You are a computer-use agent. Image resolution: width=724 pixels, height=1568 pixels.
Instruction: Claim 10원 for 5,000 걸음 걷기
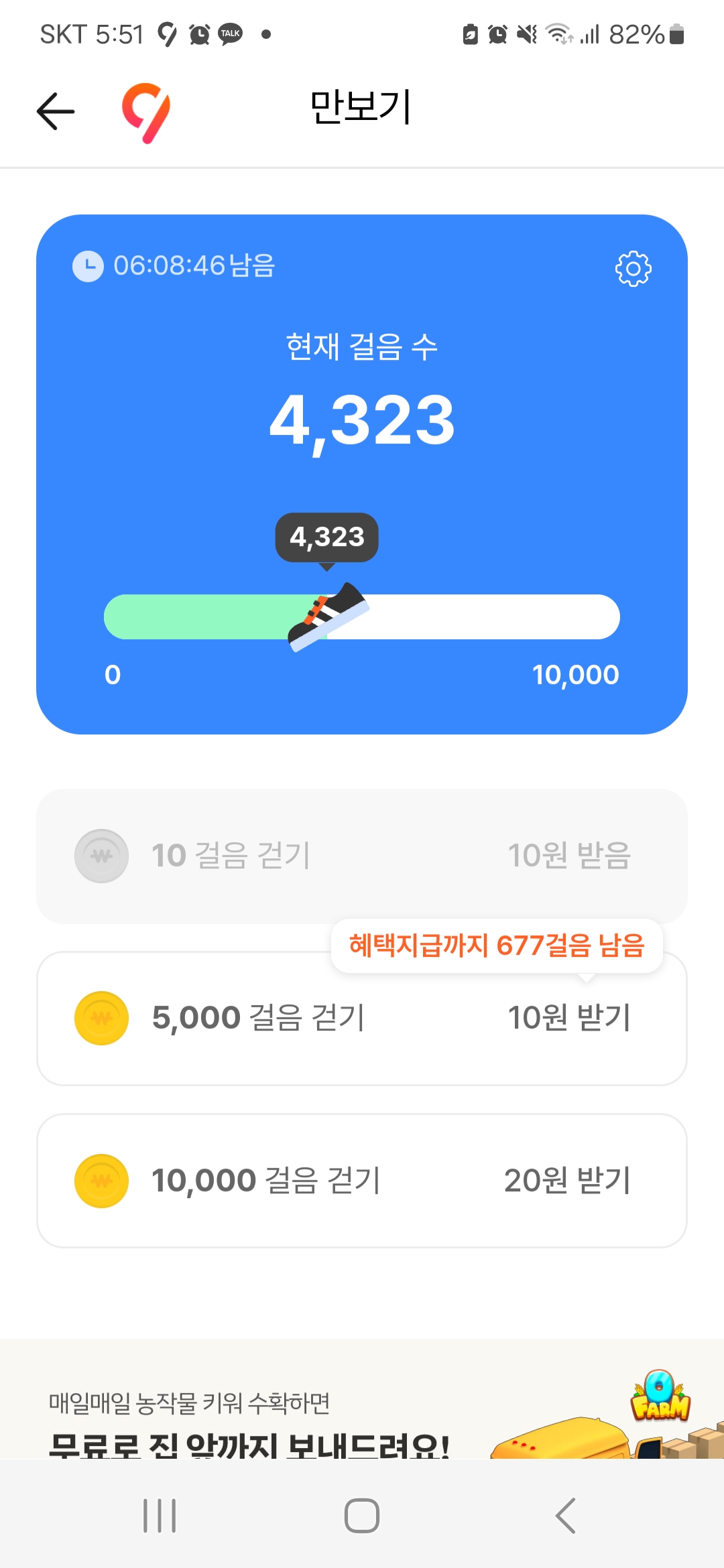click(569, 1018)
